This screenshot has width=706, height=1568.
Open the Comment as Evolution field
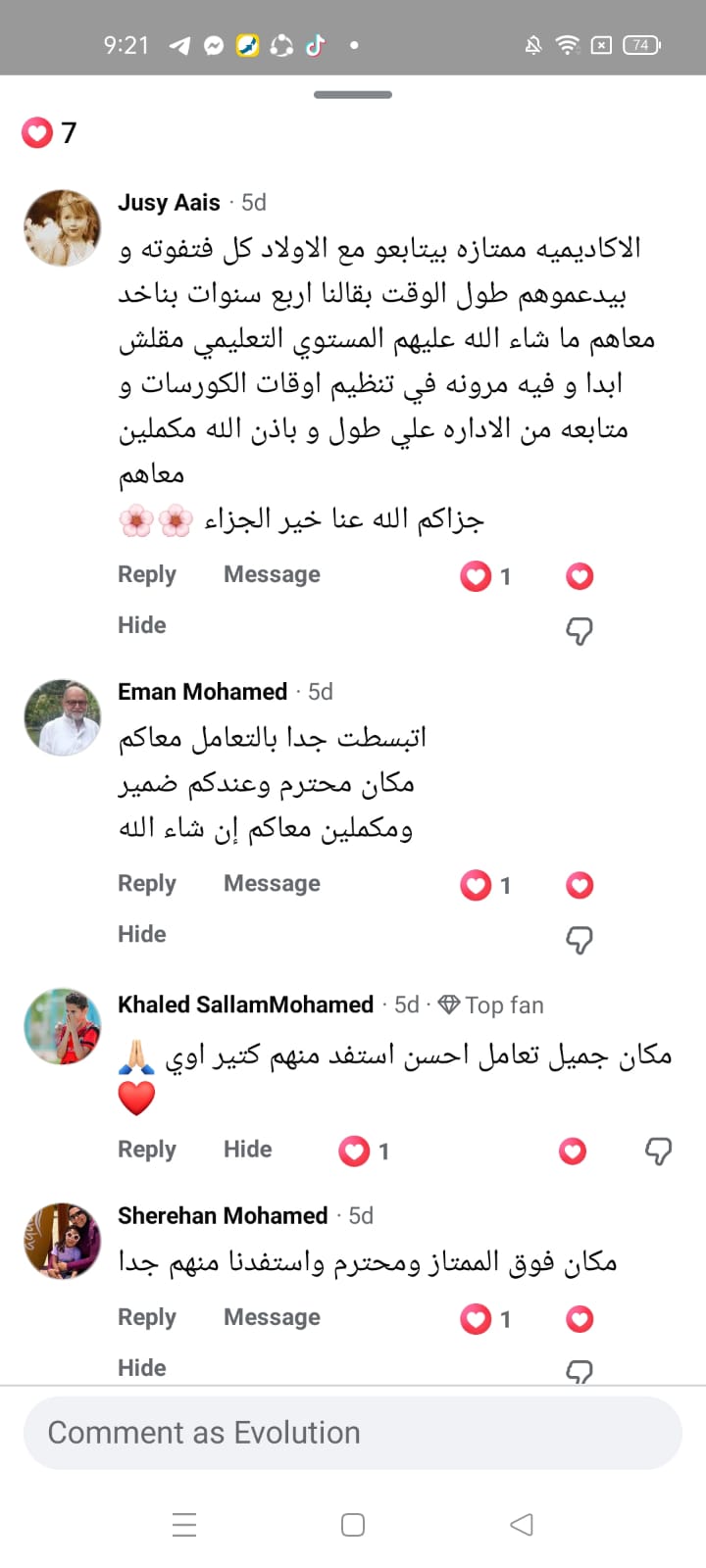353,1433
